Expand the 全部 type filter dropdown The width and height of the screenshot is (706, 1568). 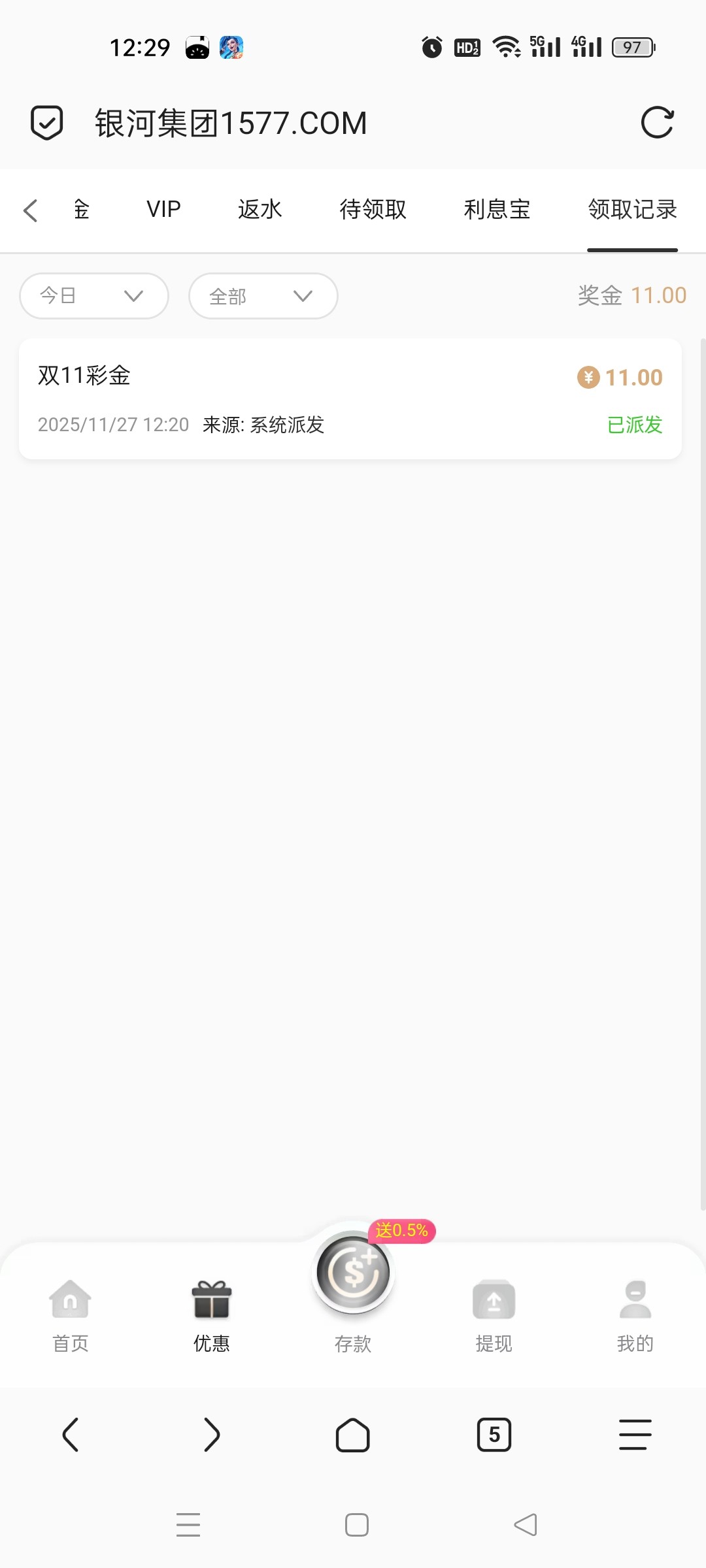coord(263,296)
